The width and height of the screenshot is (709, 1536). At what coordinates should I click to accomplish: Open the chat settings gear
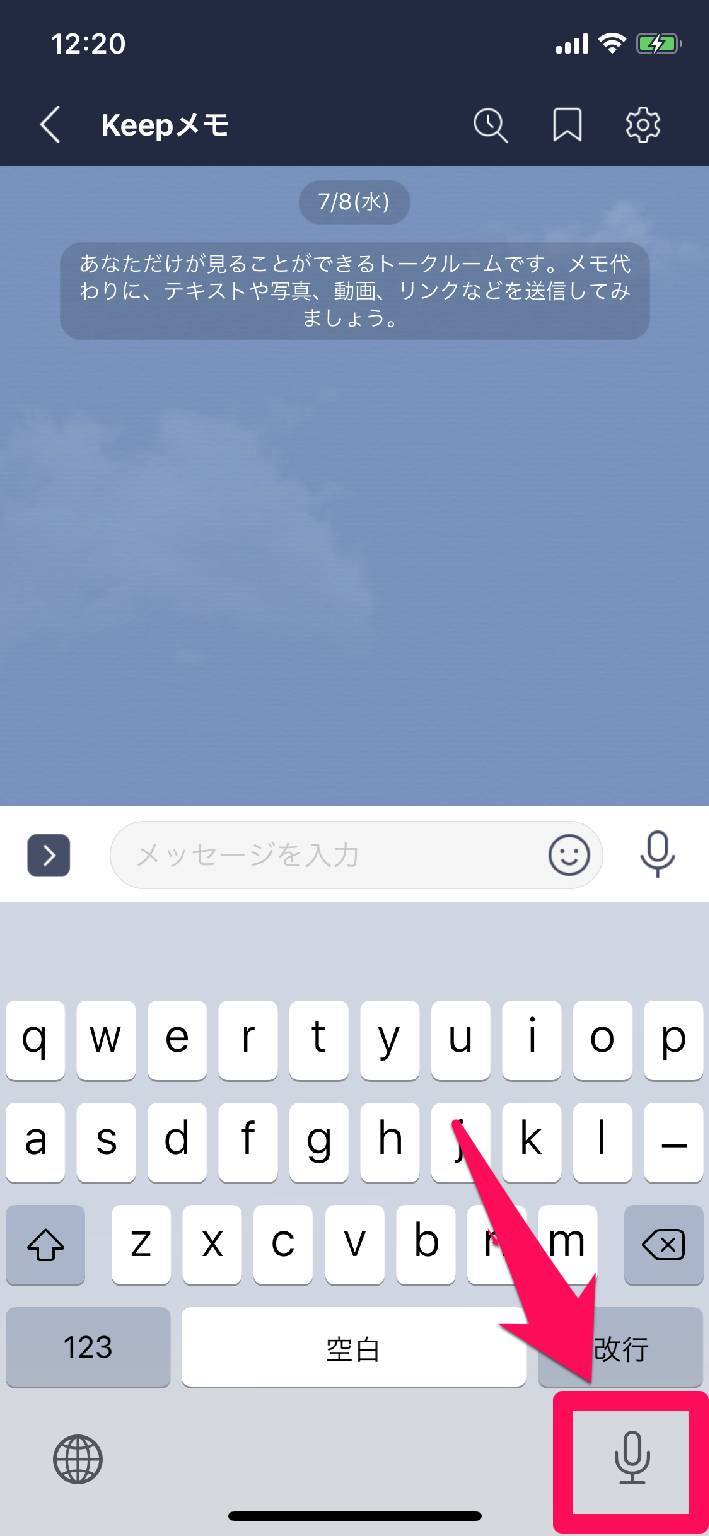[643, 125]
